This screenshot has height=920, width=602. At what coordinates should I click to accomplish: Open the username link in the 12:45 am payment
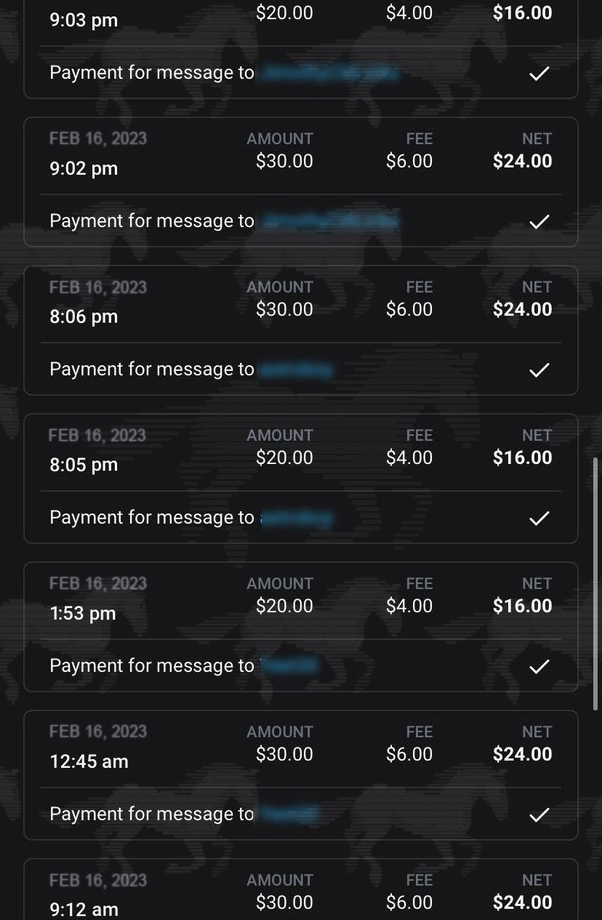point(288,814)
